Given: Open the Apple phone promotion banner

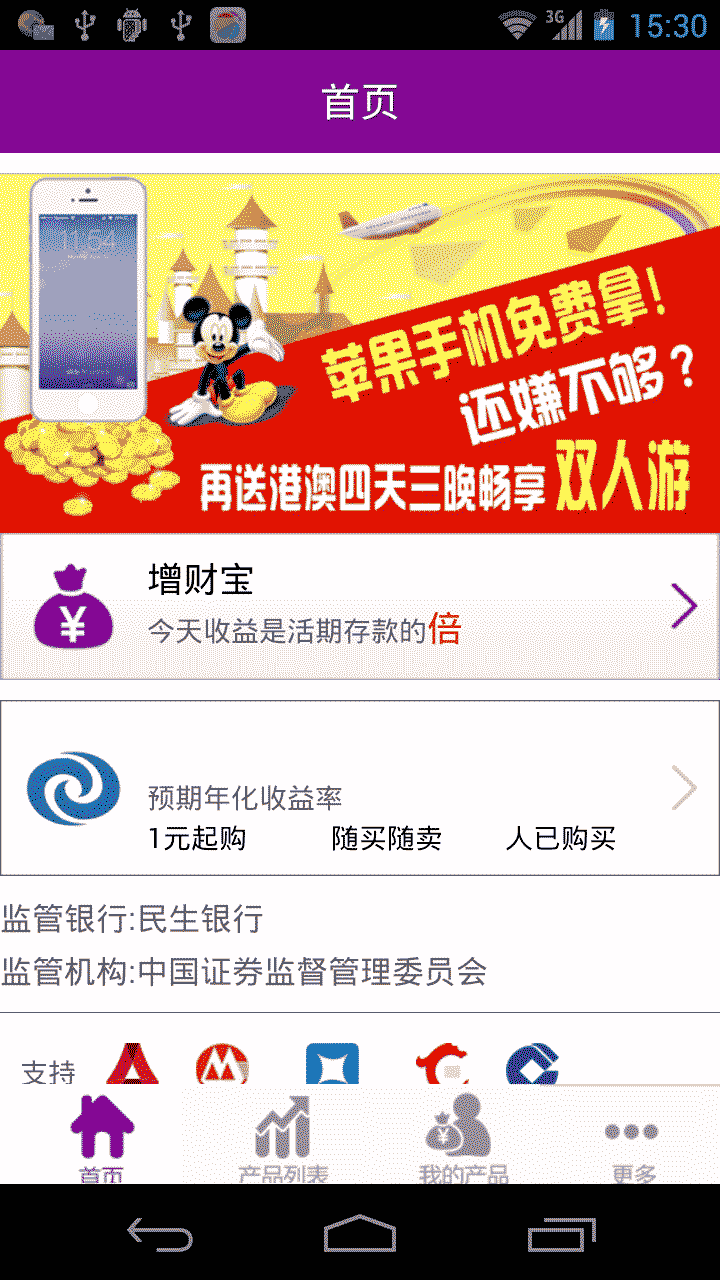Looking at the screenshot, I should (360, 352).
